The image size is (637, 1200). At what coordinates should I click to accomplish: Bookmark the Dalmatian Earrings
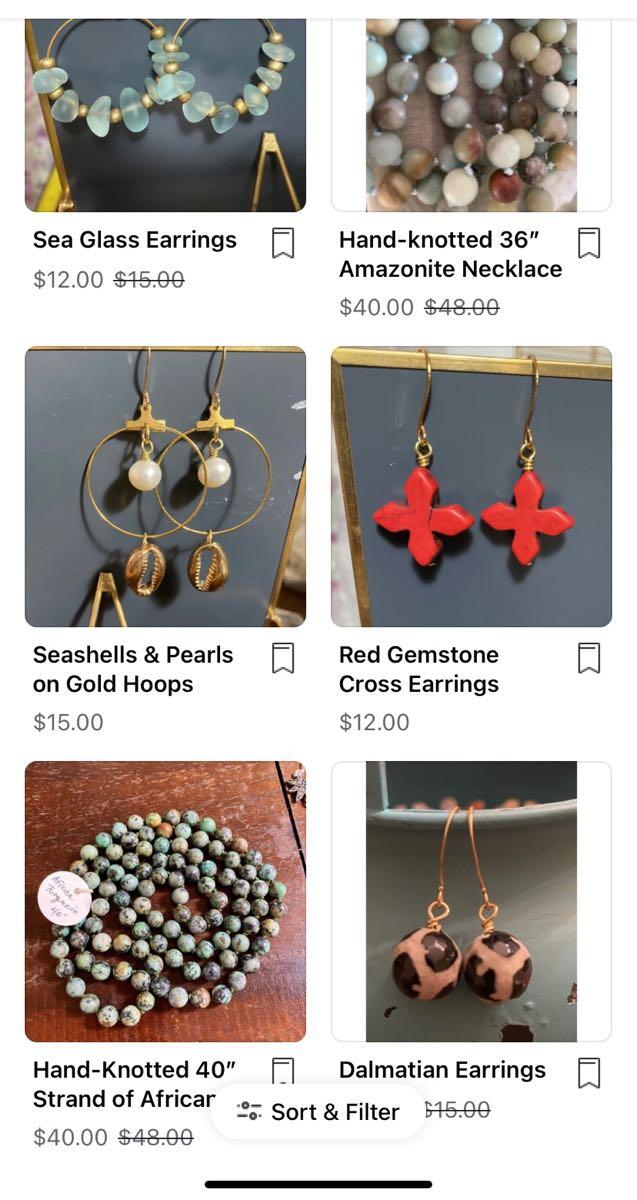(x=589, y=1073)
